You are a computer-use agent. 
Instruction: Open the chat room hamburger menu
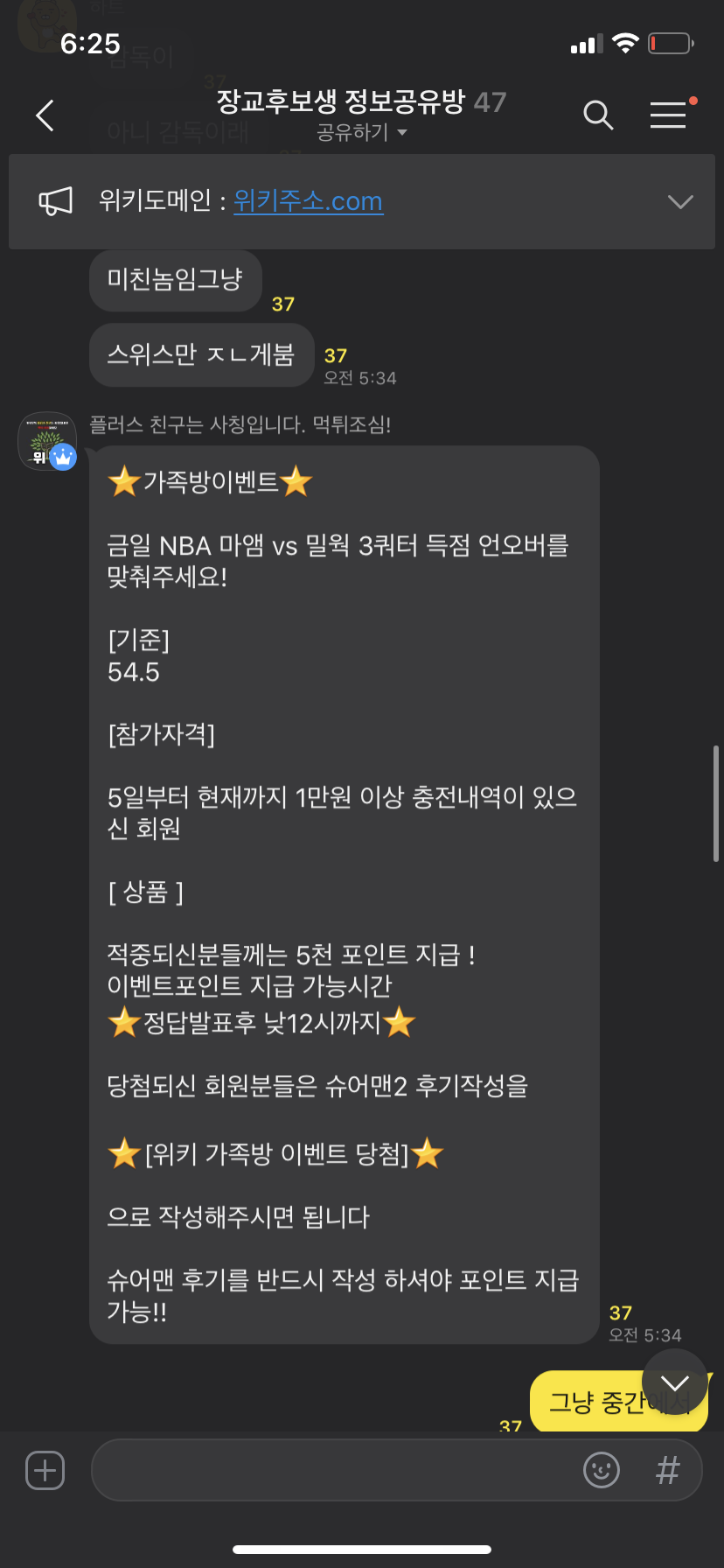pyautogui.click(x=669, y=115)
